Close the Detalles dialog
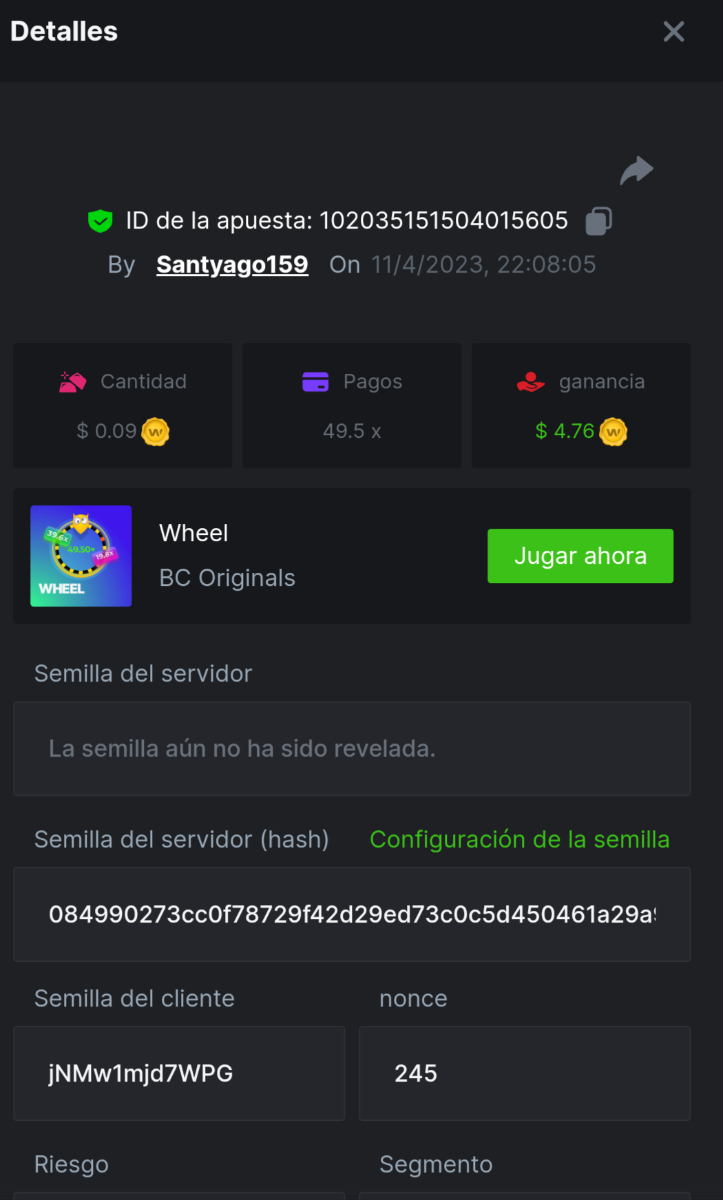The width and height of the screenshot is (723, 1200). tap(674, 31)
